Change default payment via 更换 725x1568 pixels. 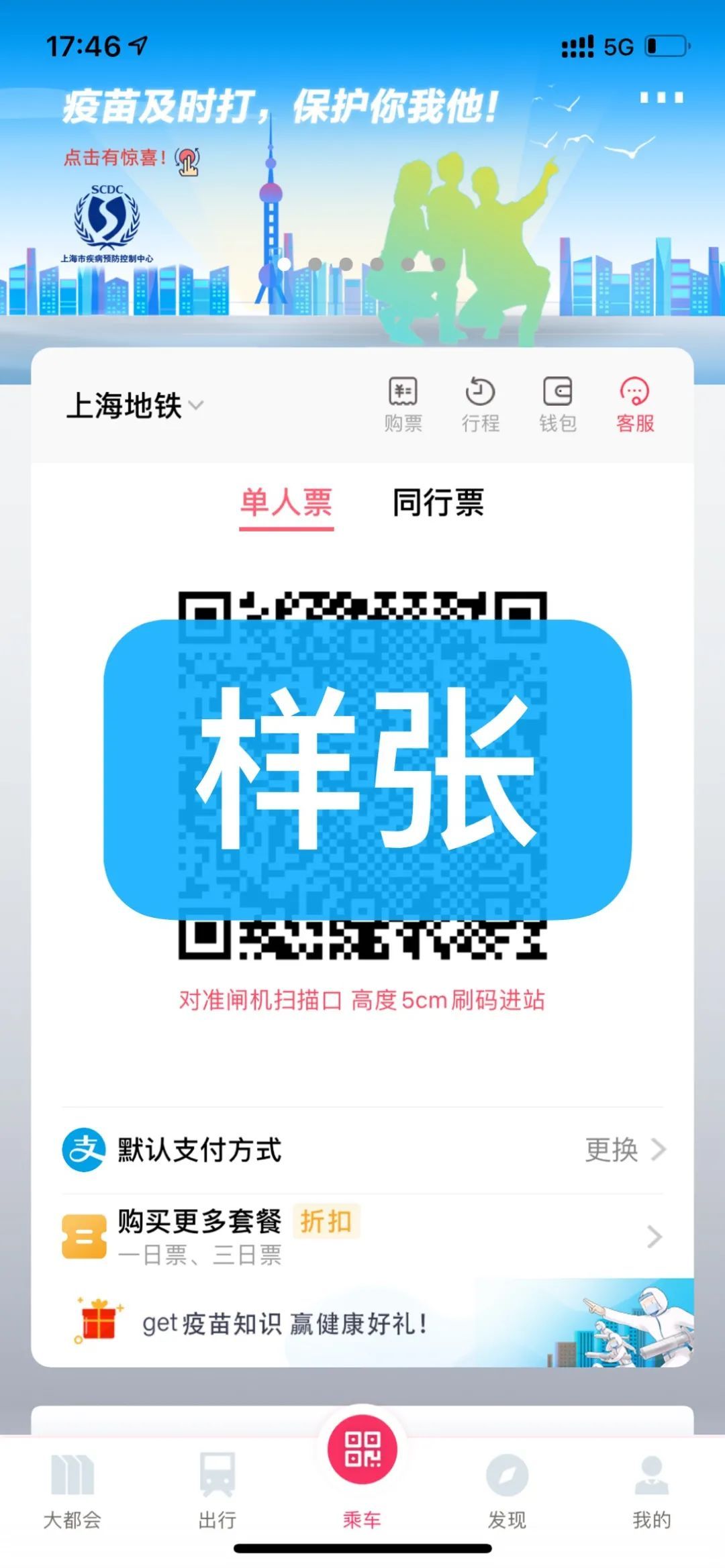point(625,1149)
